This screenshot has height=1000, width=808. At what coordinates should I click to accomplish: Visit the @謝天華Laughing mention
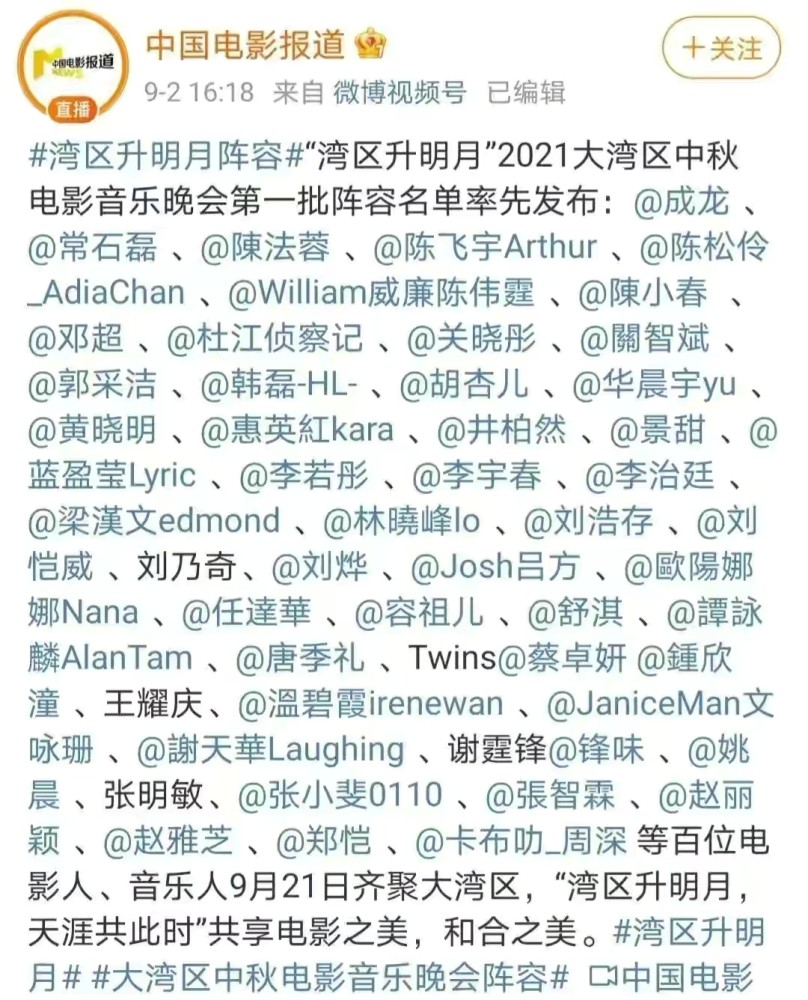[270, 749]
